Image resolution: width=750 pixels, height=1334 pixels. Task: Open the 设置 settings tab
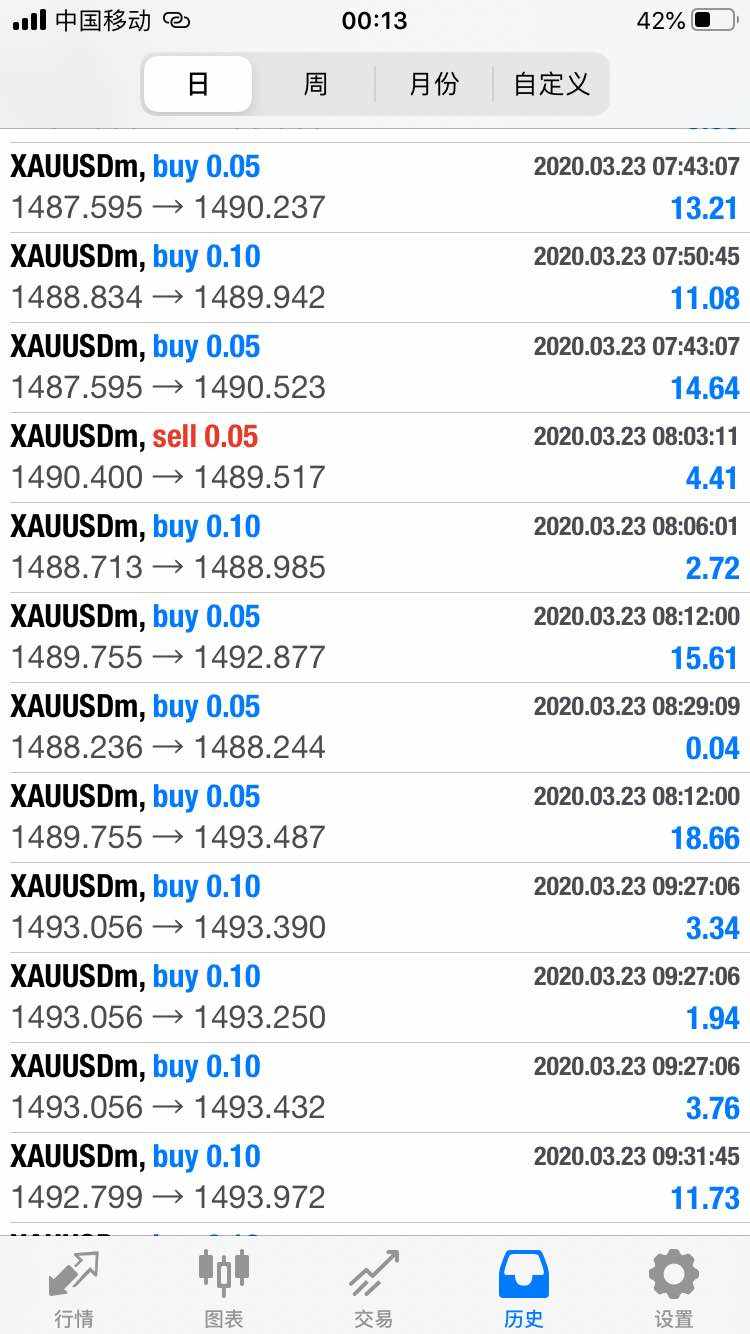pos(674,1288)
